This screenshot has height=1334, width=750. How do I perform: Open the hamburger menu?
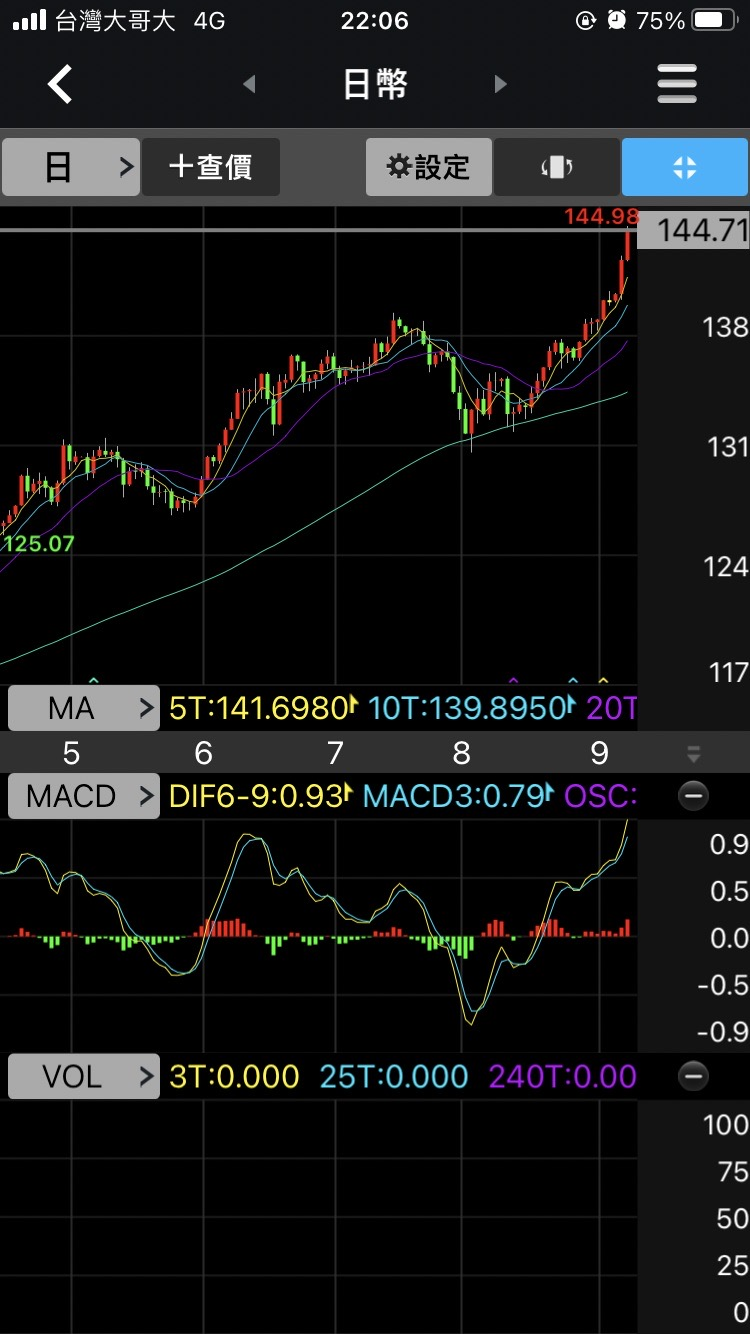click(677, 85)
